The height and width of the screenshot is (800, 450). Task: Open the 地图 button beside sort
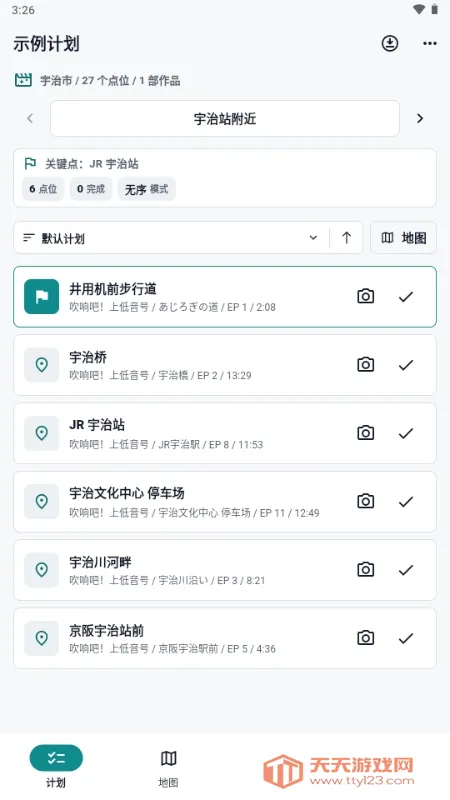coord(403,238)
